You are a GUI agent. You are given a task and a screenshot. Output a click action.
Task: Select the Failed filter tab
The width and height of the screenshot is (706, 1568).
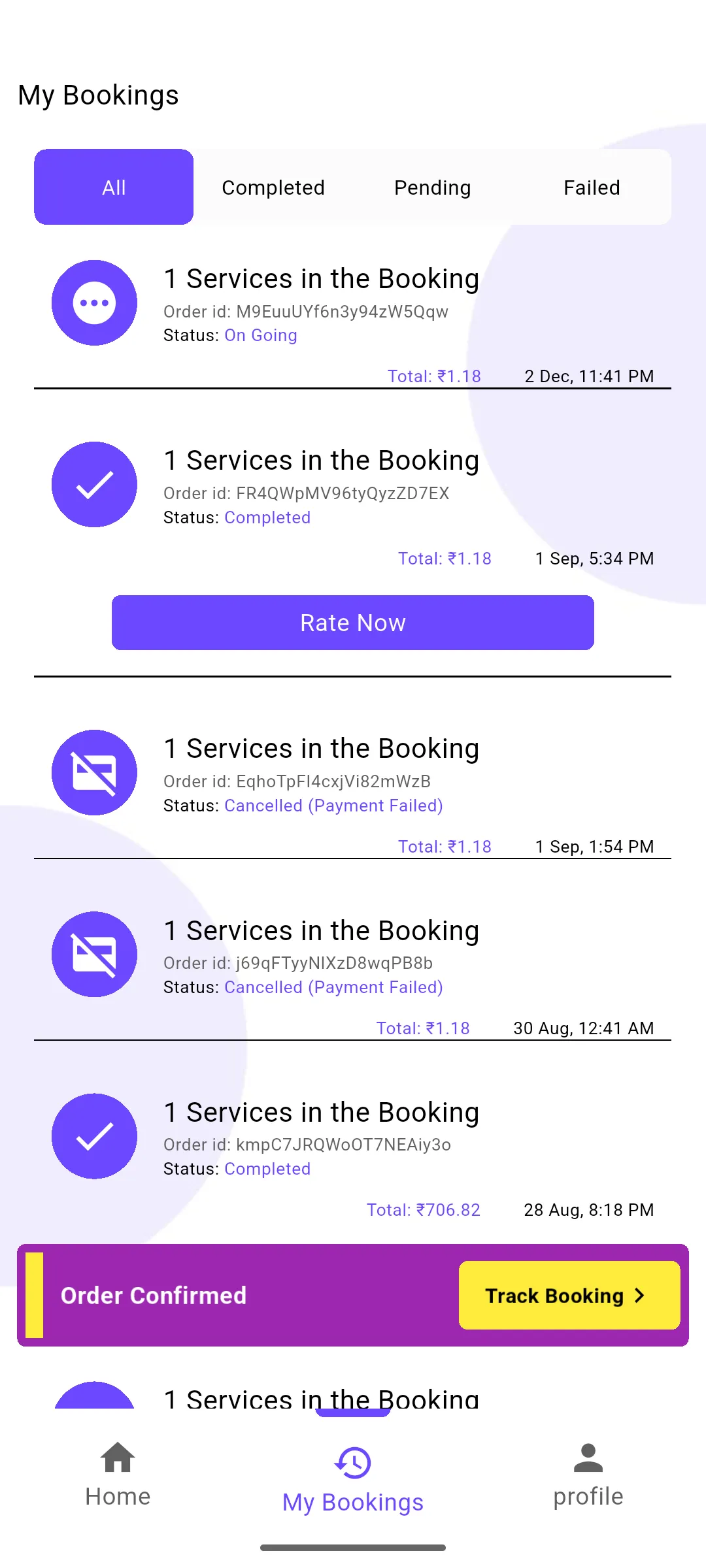(x=591, y=187)
